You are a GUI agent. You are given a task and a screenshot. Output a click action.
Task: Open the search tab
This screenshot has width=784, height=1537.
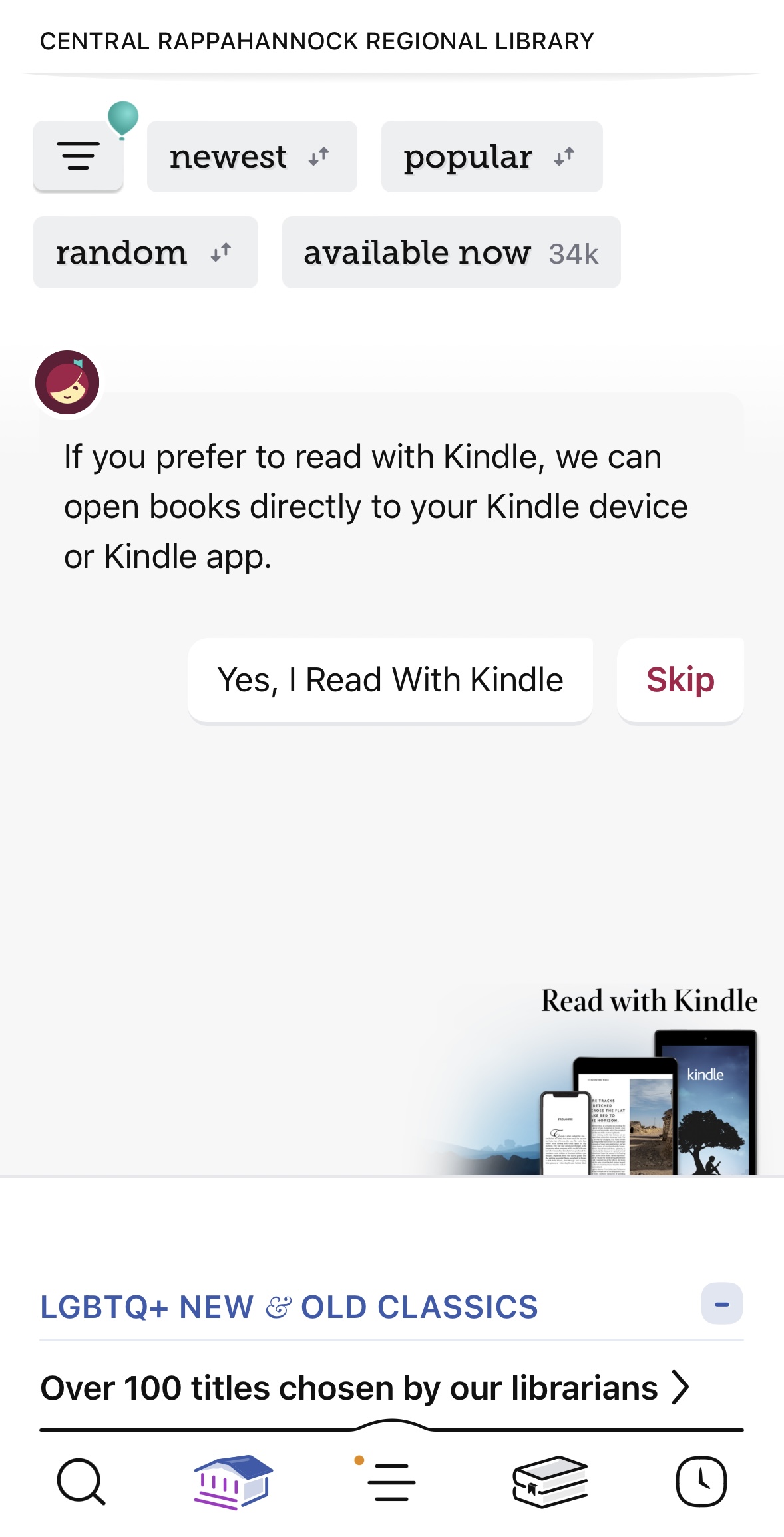[x=81, y=1482]
